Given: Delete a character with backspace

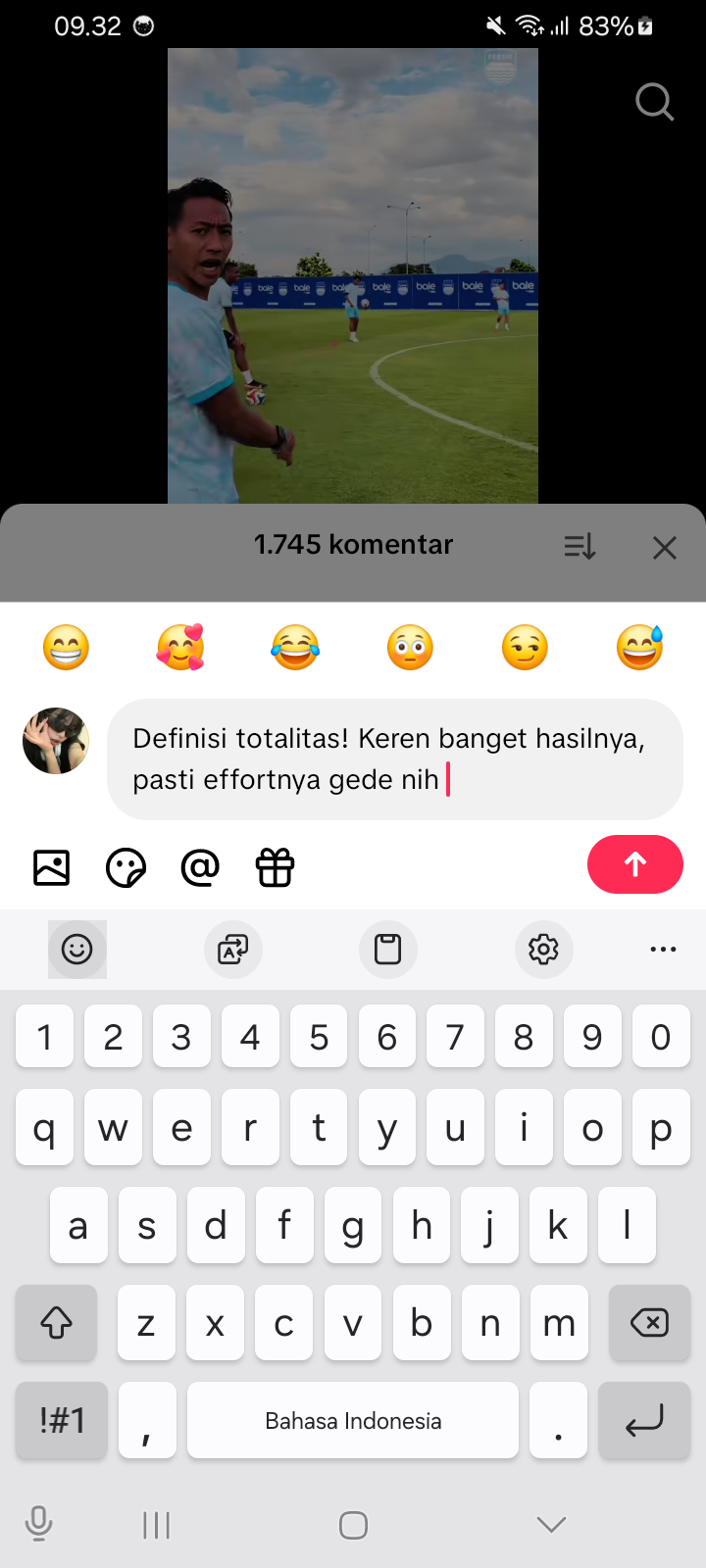Looking at the screenshot, I should click(x=649, y=1323).
